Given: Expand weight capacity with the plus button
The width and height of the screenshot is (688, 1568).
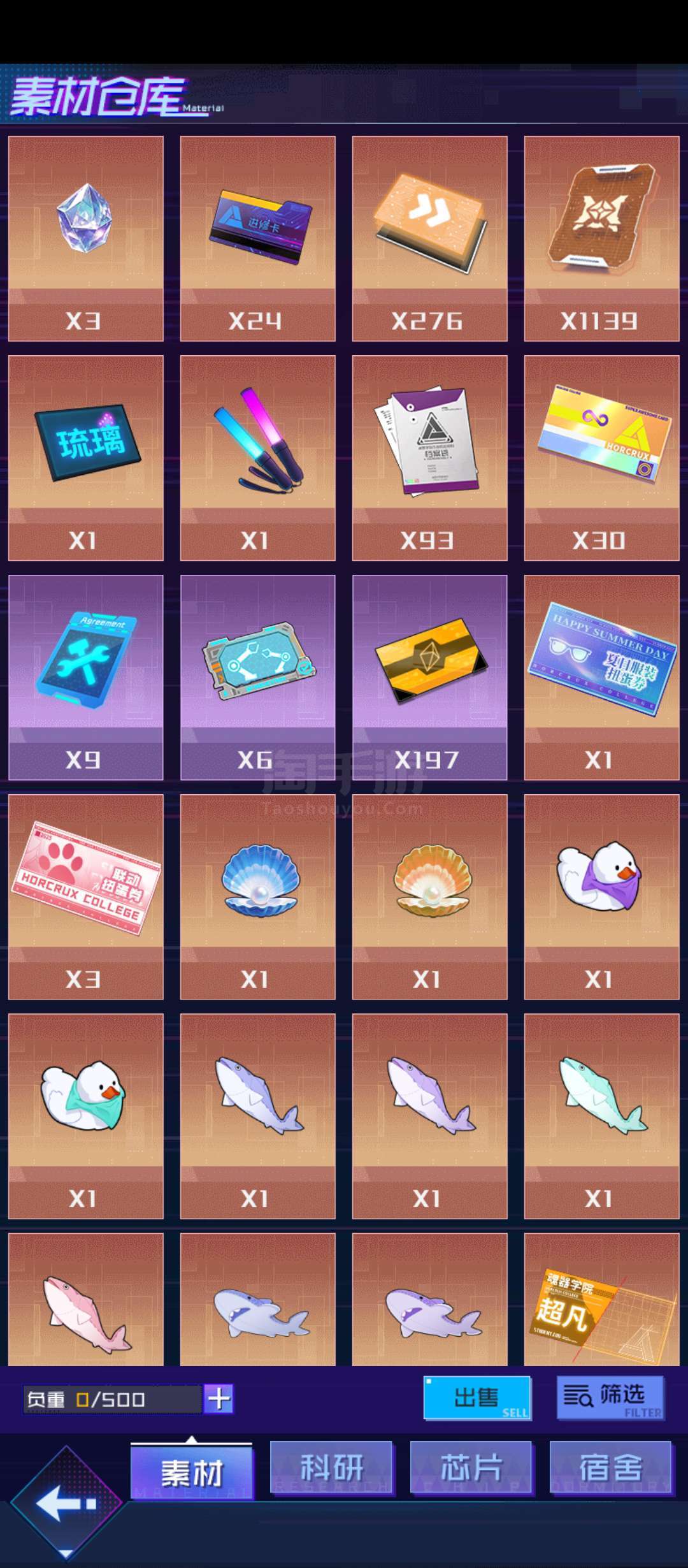Looking at the screenshot, I should click(219, 1399).
